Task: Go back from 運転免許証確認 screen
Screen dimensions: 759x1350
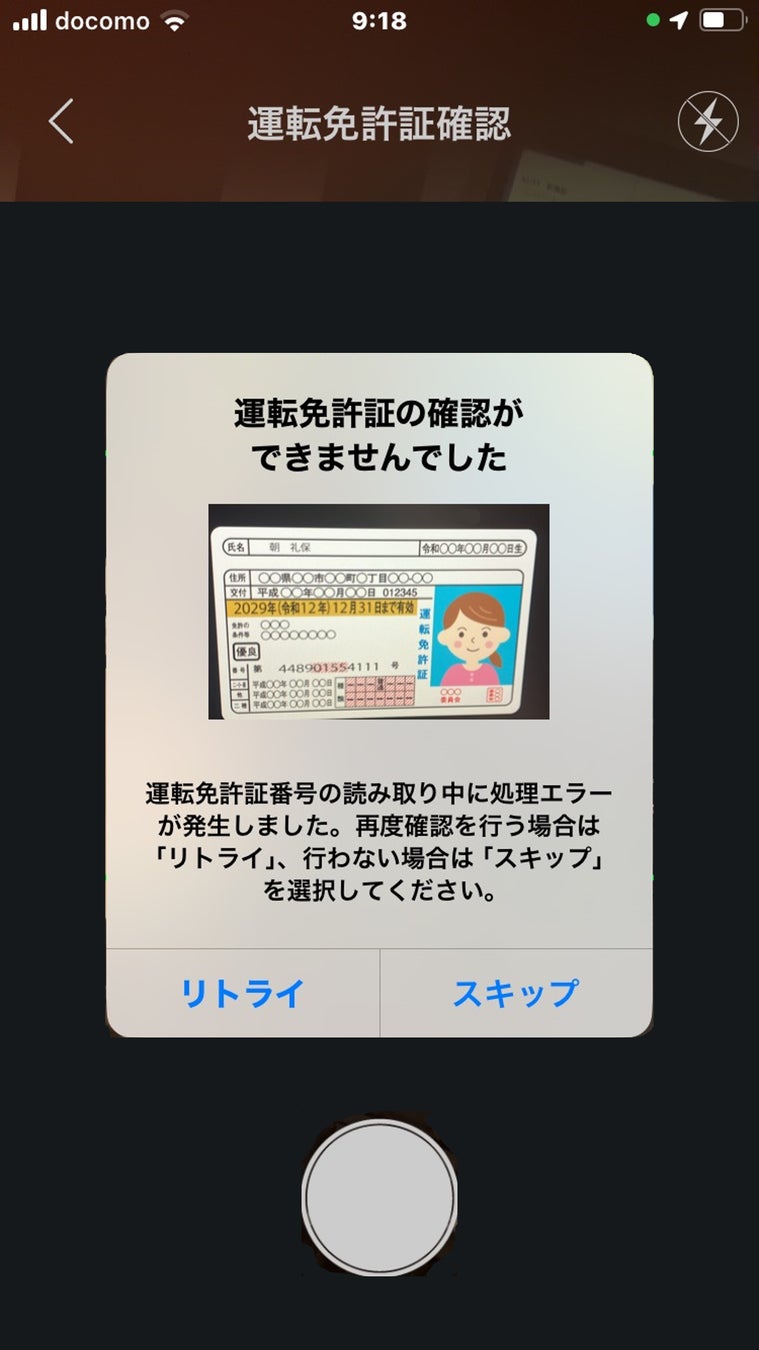Action: [x=61, y=122]
